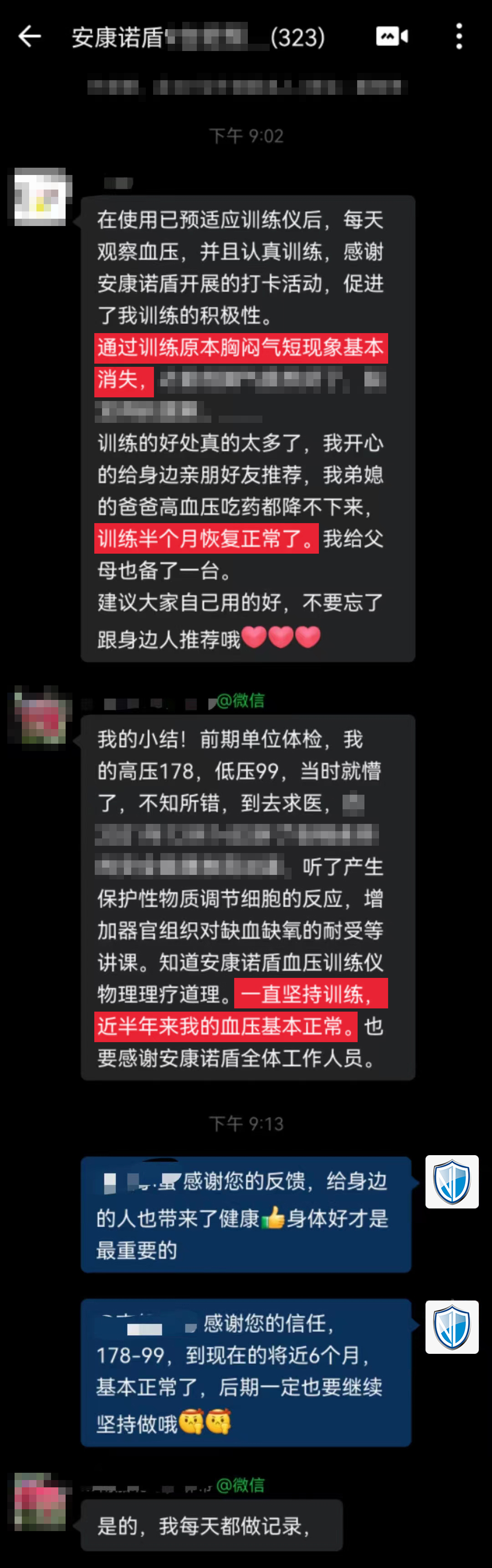
Task: Open shield avatar beside 感谢您的信任 reply
Action: pos(451,1326)
